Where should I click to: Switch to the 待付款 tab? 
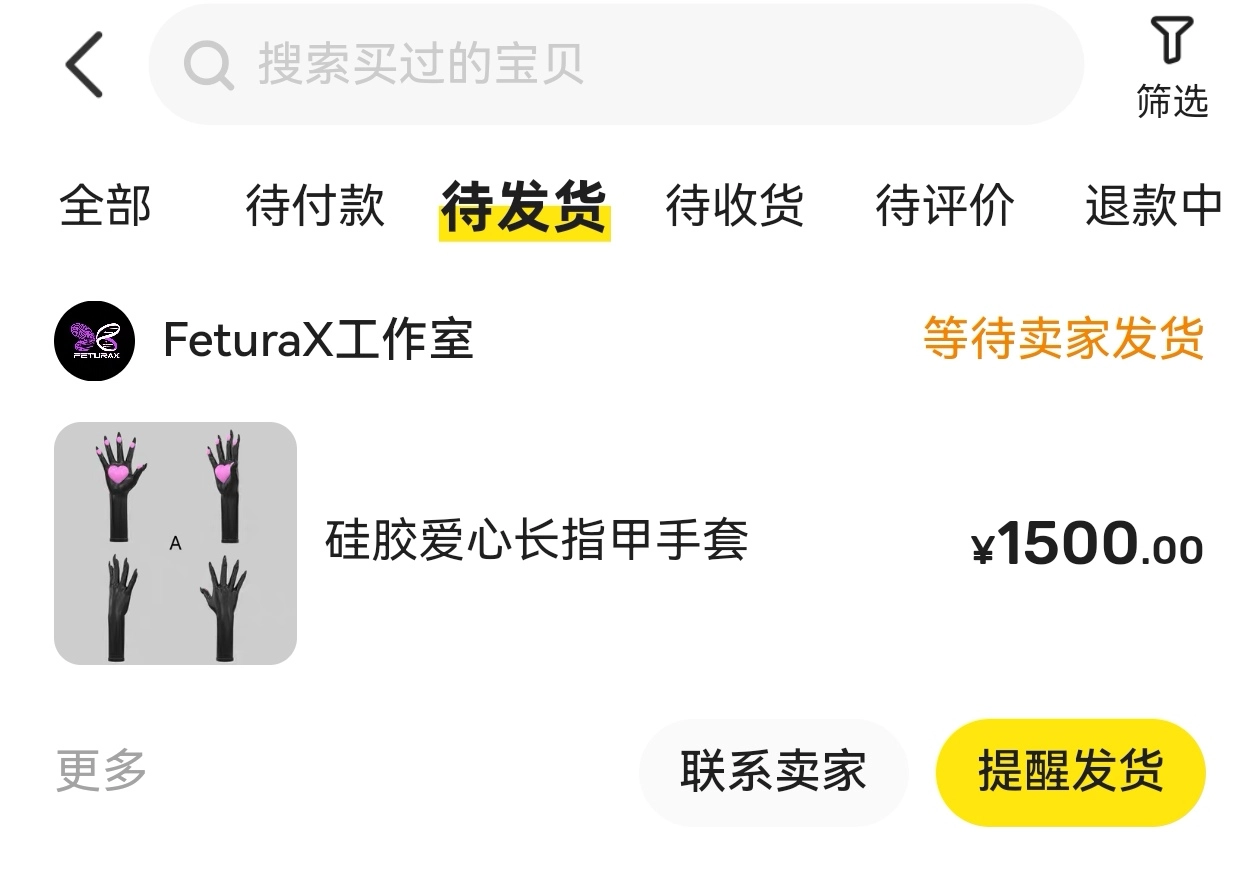tap(315, 207)
